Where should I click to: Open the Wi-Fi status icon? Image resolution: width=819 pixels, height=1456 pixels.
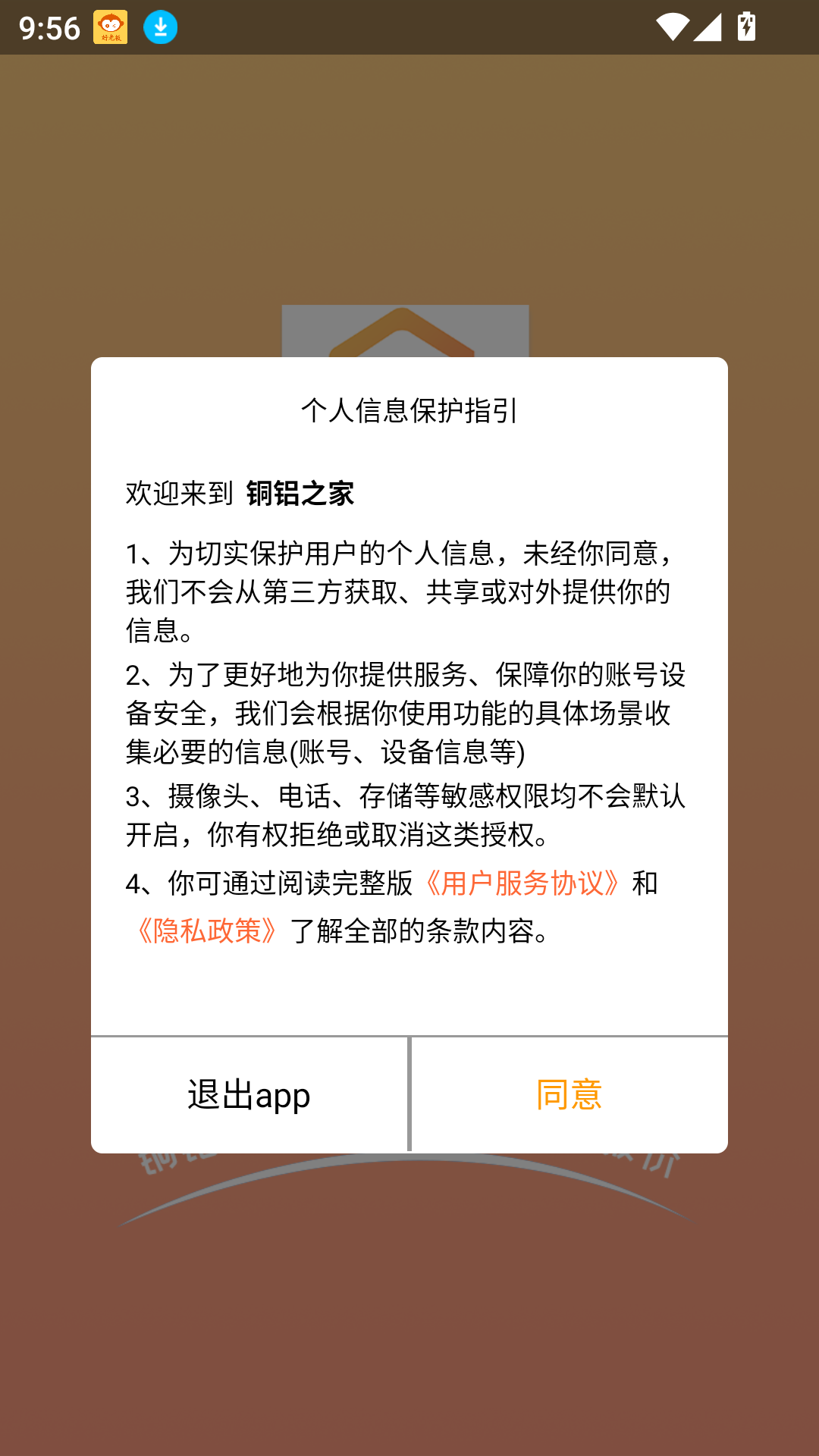[x=674, y=25]
